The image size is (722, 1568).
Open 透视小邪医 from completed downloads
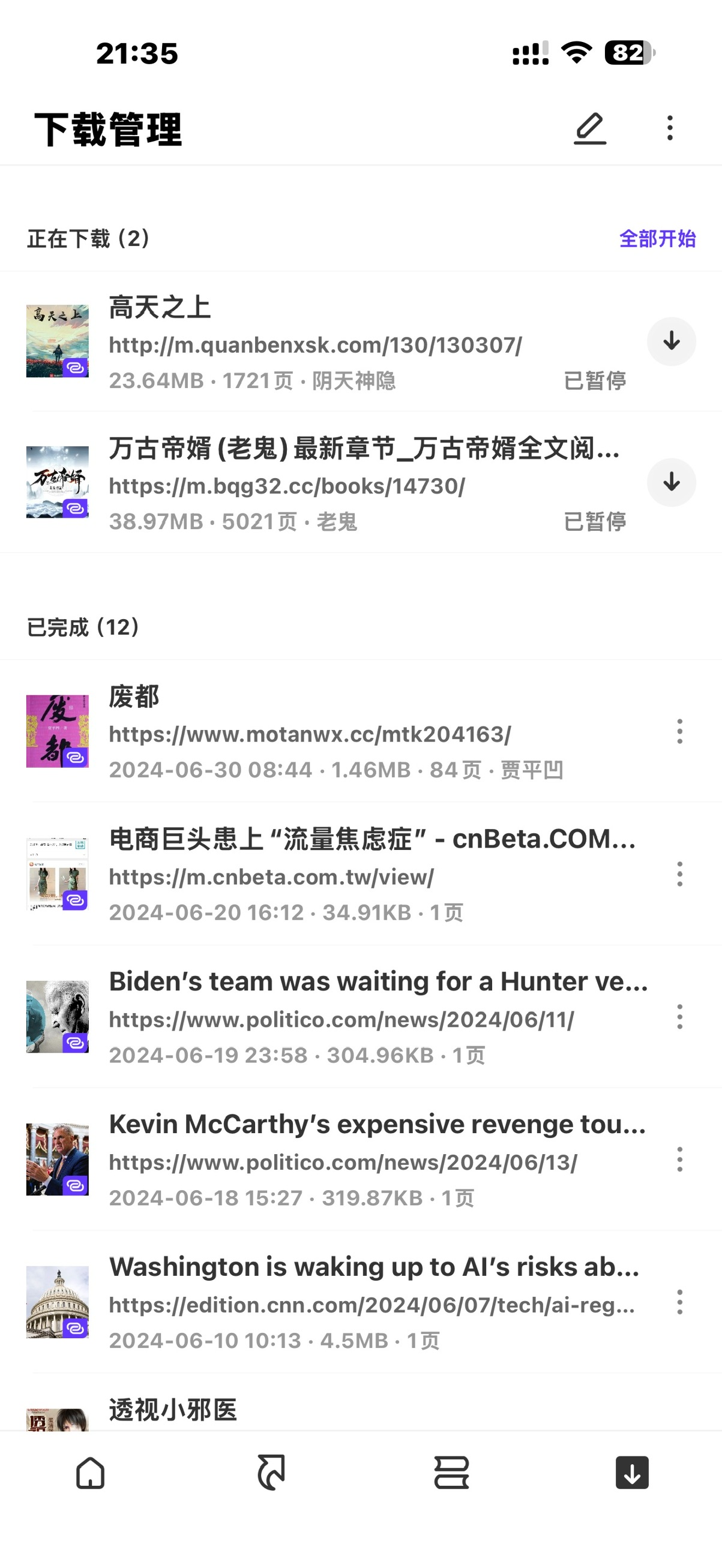(173, 1411)
